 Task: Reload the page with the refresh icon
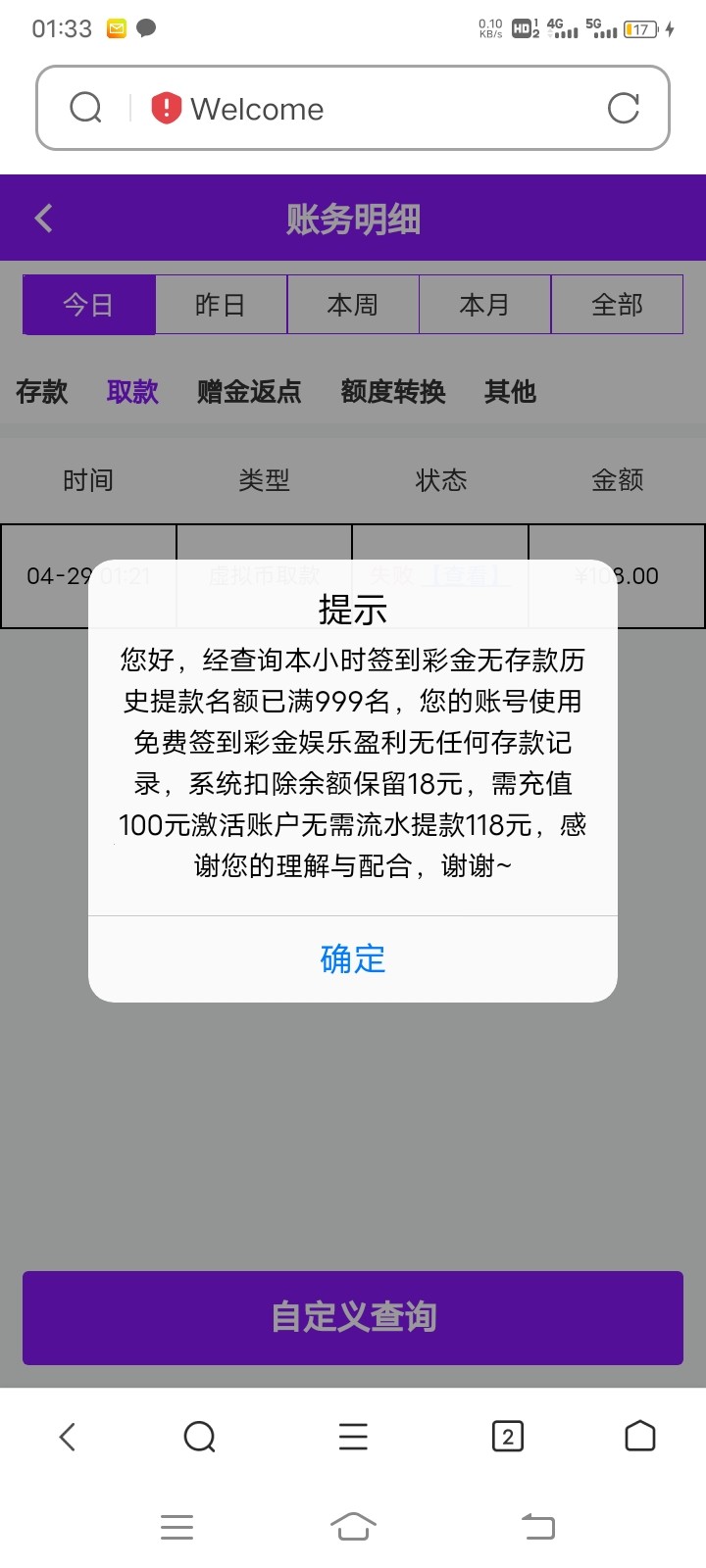[623, 108]
